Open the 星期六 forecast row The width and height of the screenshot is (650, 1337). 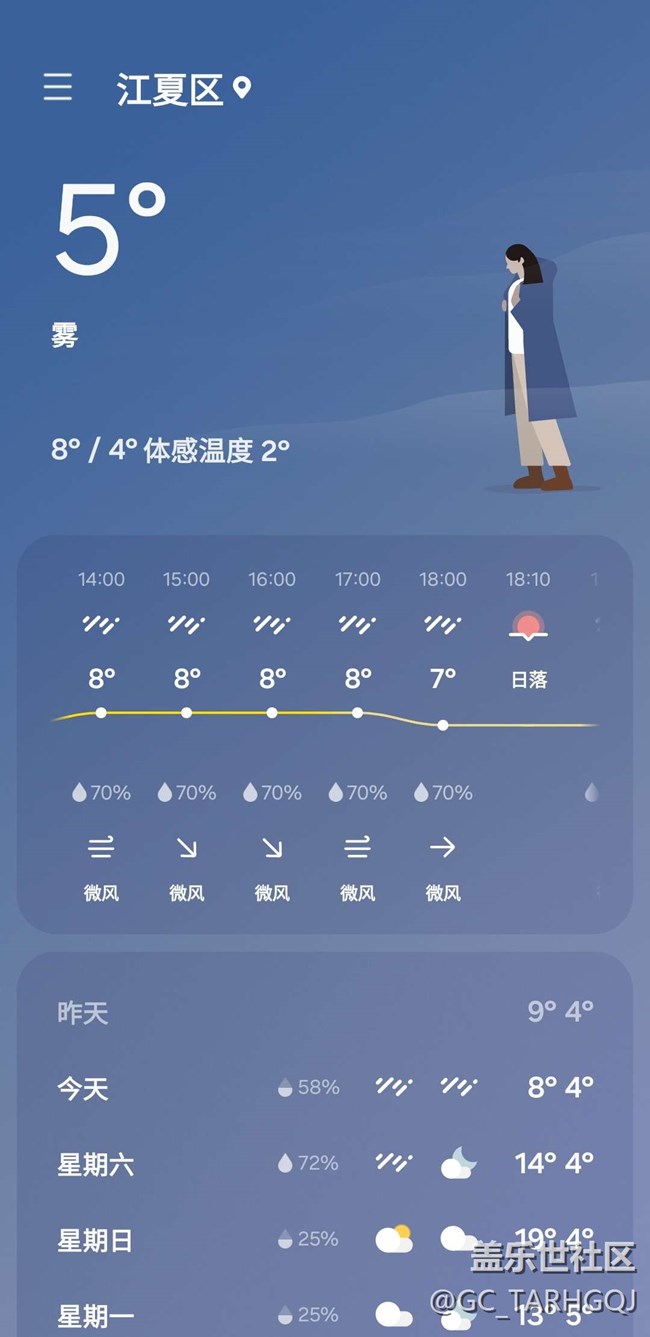pyautogui.click(x=325, y=1163)
